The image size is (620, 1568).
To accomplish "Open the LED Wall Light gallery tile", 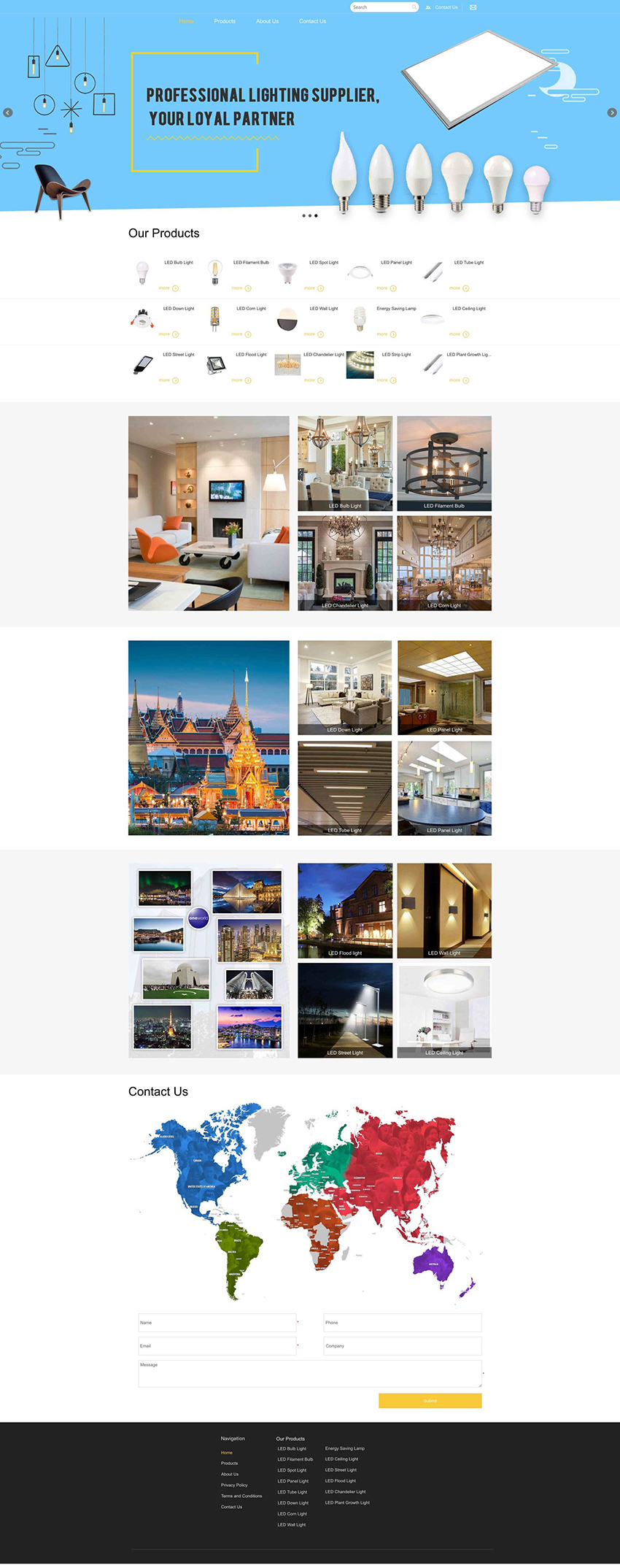I will pyautogui.click(x=444, y=910).
